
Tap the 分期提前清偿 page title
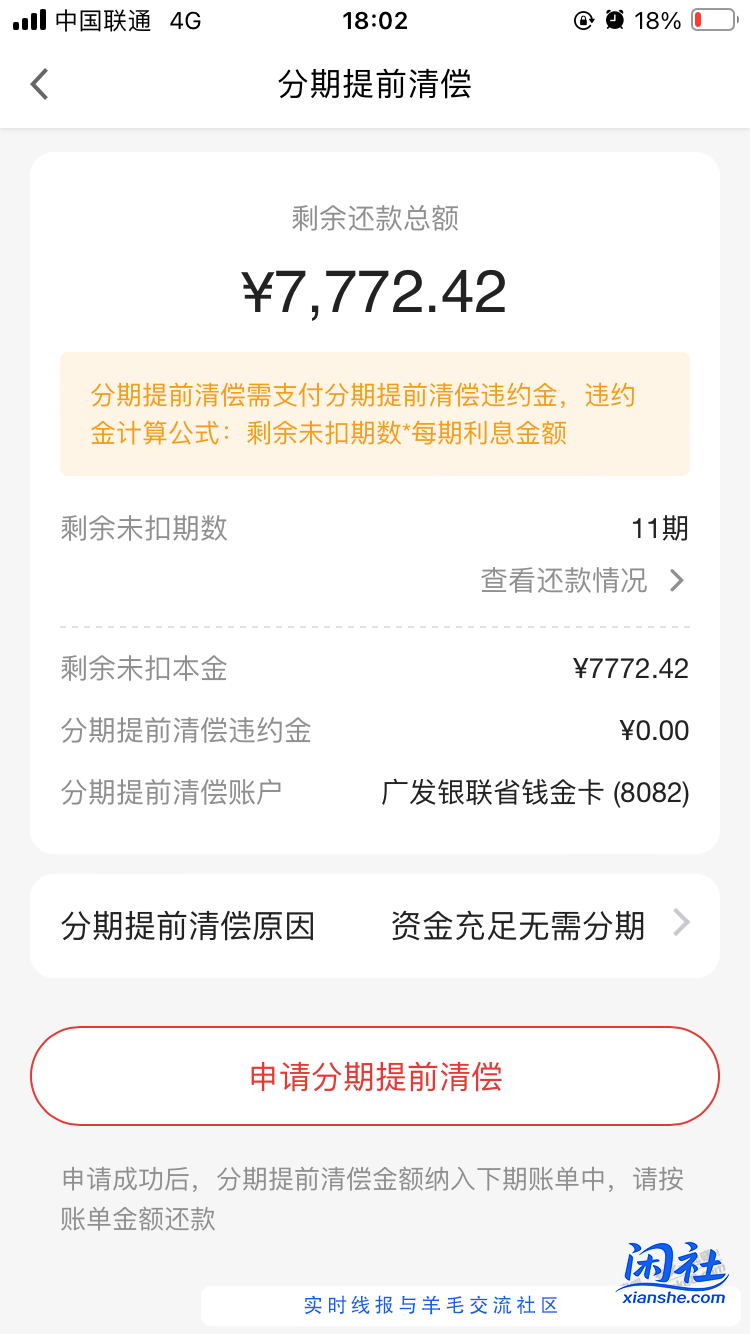click(x=375, y=85)
